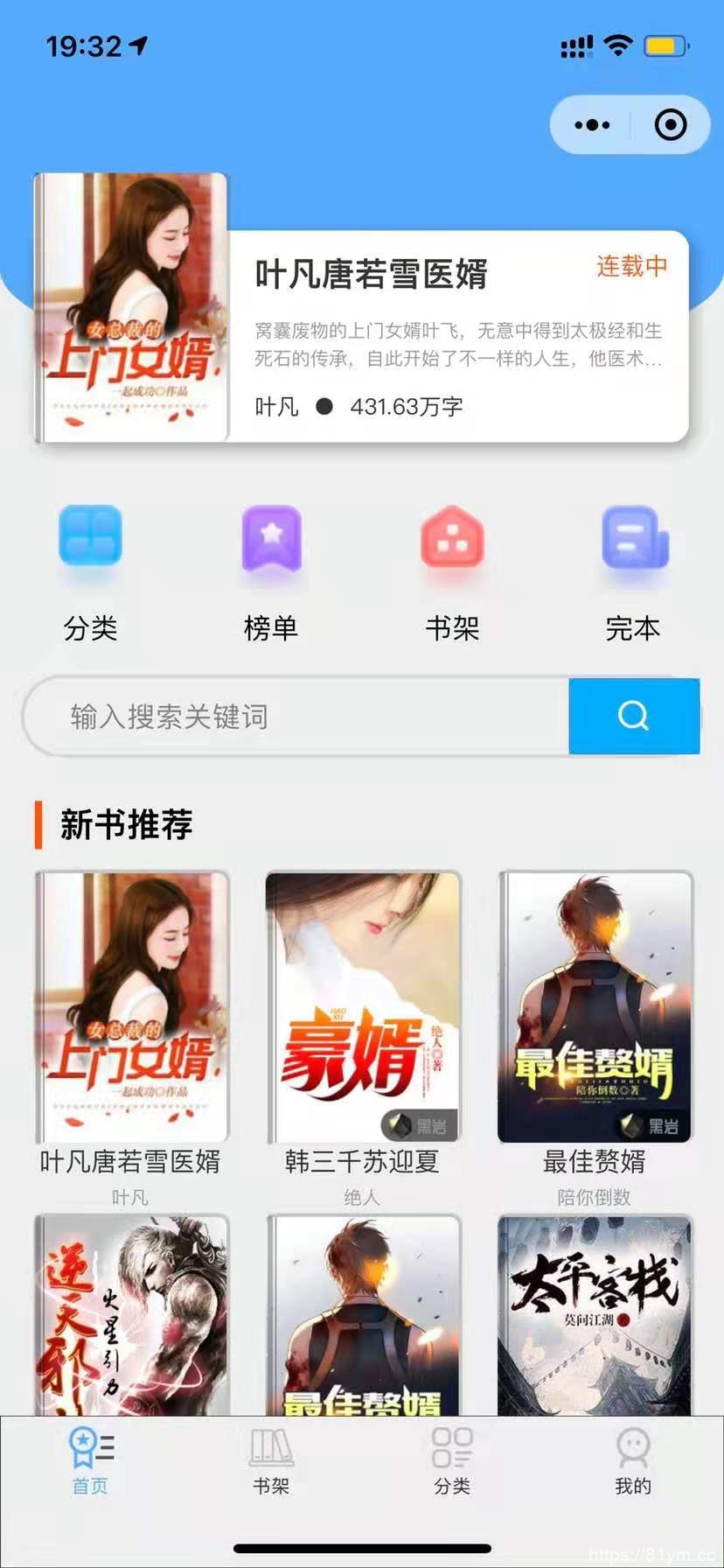Open the 榜单 rankings star icon
The width and height of the screenshot is (724, 1568).
pyautogui.click(x=271, y=541)
